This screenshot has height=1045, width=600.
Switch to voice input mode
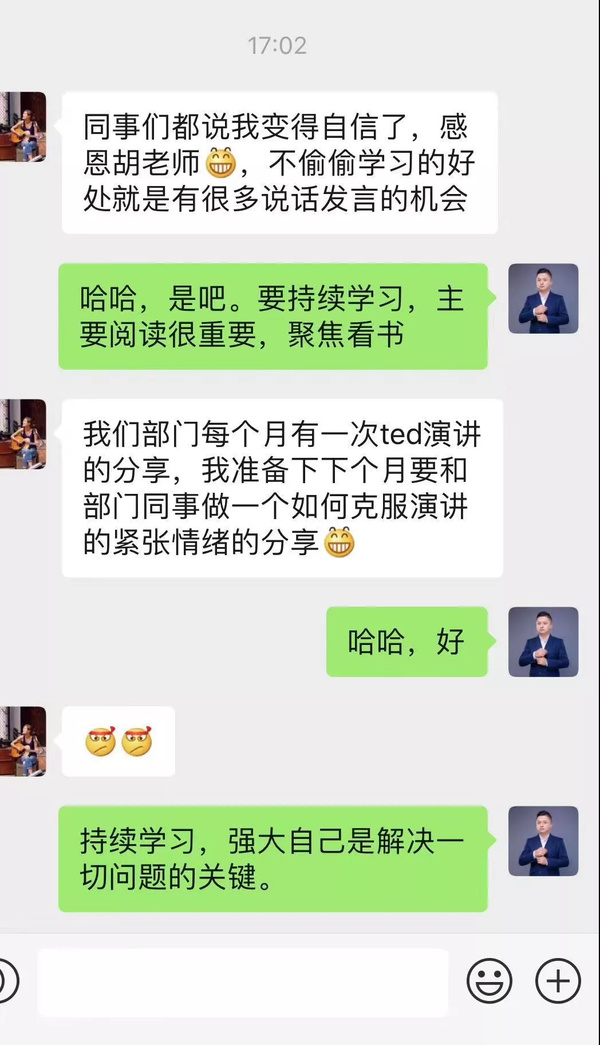(8, 981)
